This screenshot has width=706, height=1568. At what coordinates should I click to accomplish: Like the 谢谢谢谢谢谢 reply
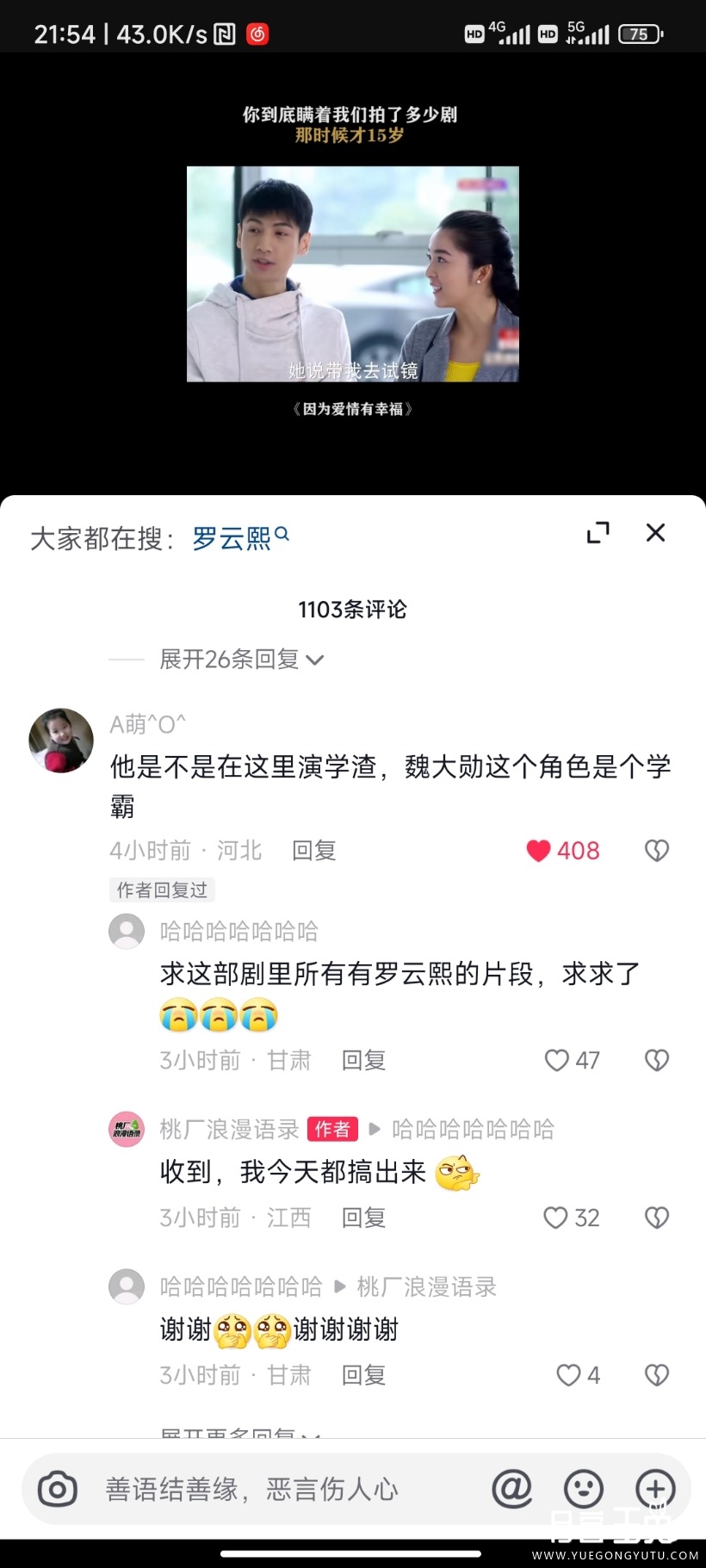pos(568,1375)
